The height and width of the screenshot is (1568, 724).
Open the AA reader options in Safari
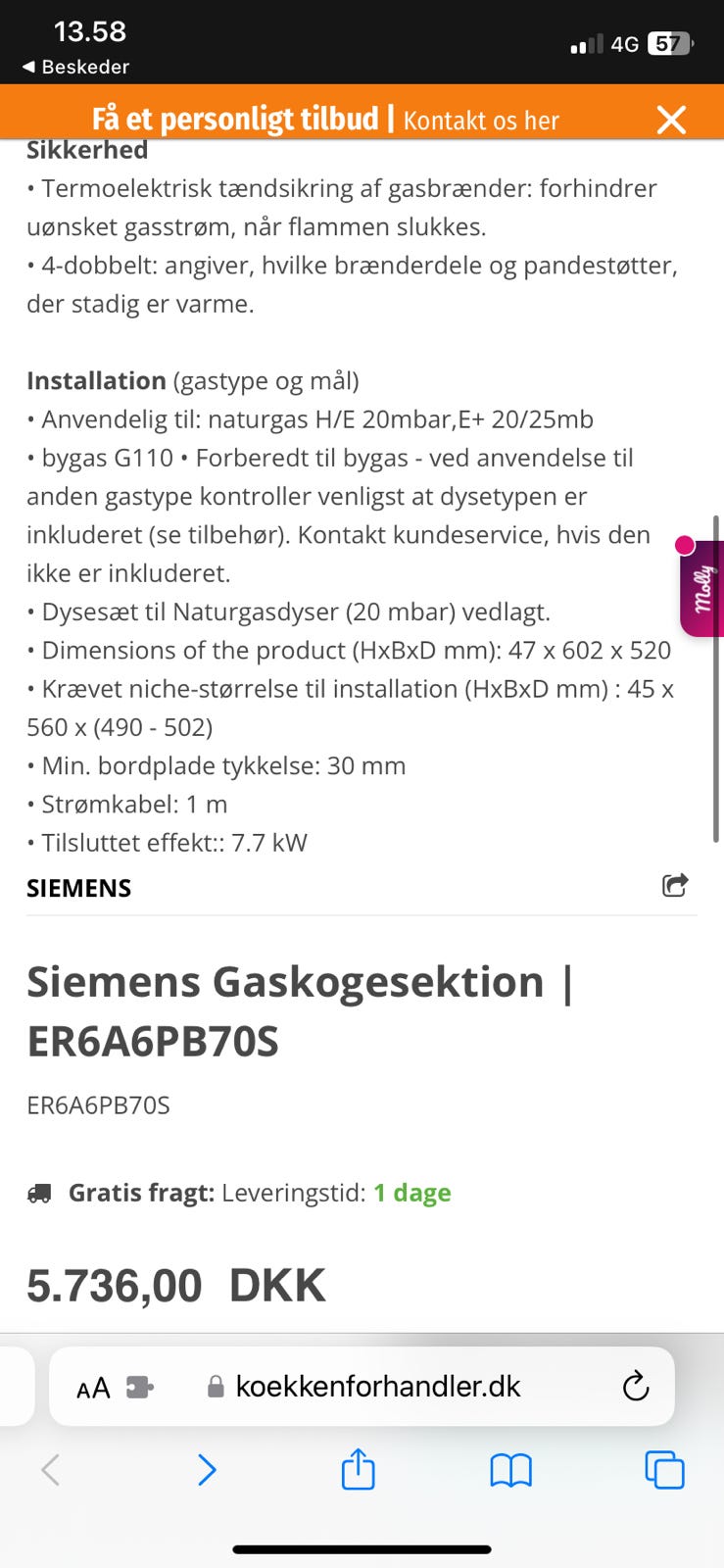pos(93,1388)
